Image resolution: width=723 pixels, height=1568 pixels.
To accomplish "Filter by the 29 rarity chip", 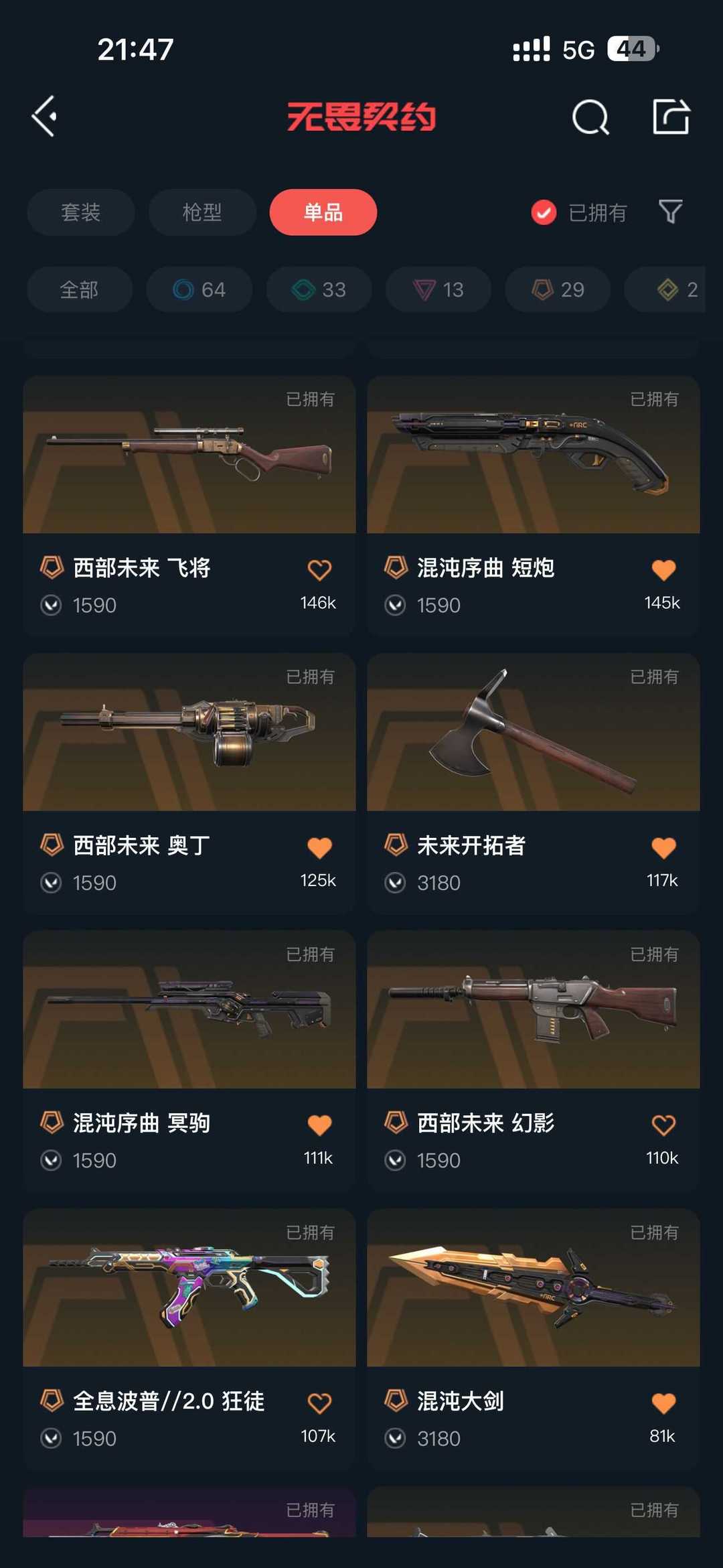I will click(558, 289).
